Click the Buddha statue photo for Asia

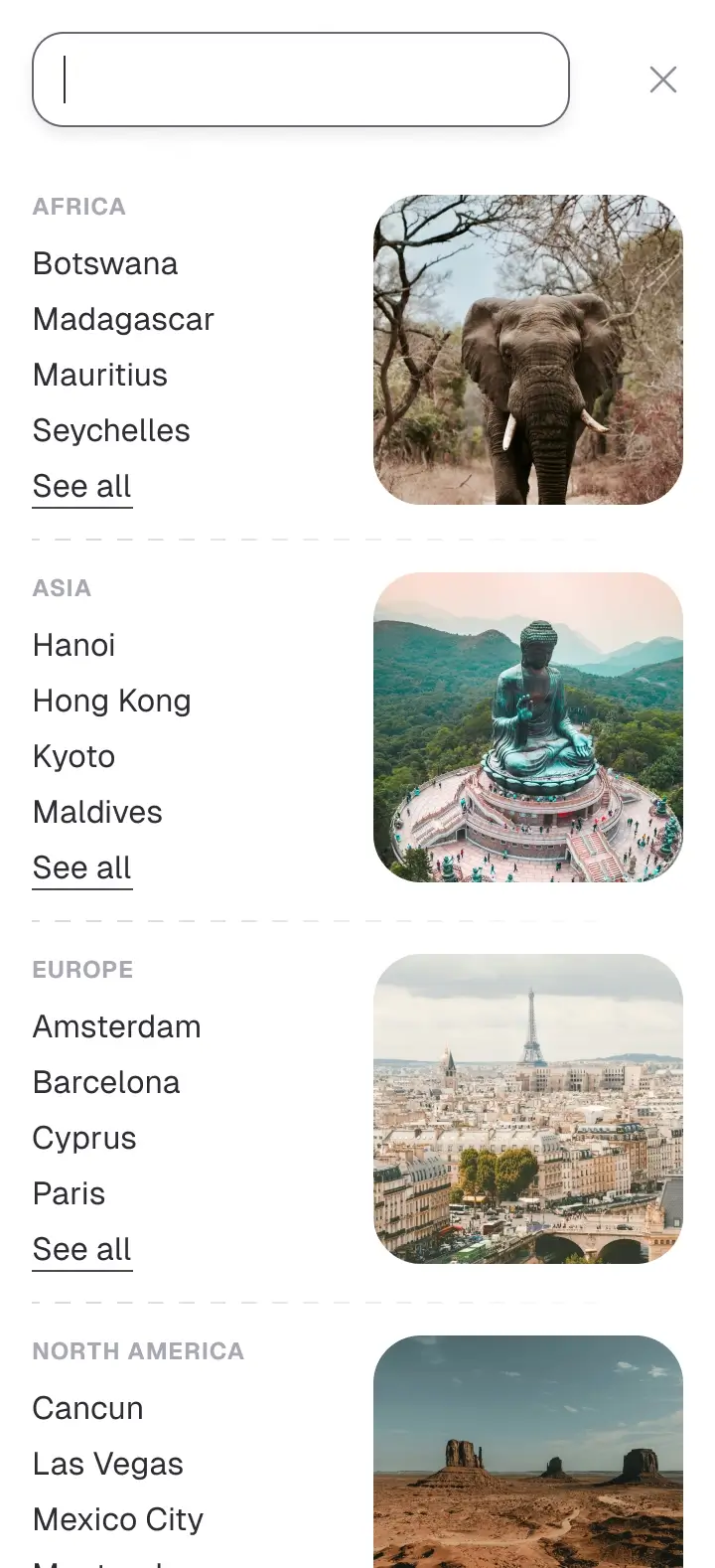(528, 727)
